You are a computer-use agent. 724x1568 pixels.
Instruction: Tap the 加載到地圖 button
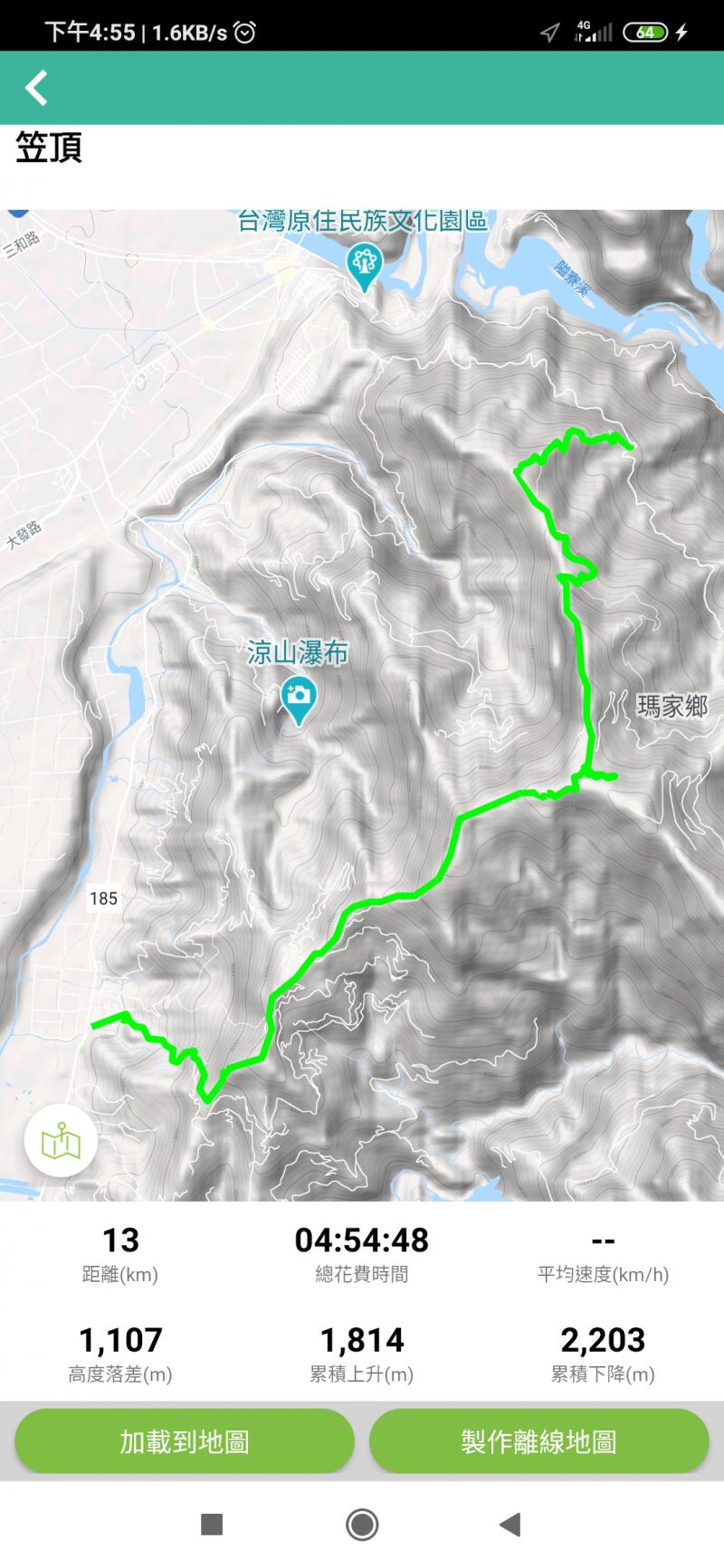(x=184, y=1441)
